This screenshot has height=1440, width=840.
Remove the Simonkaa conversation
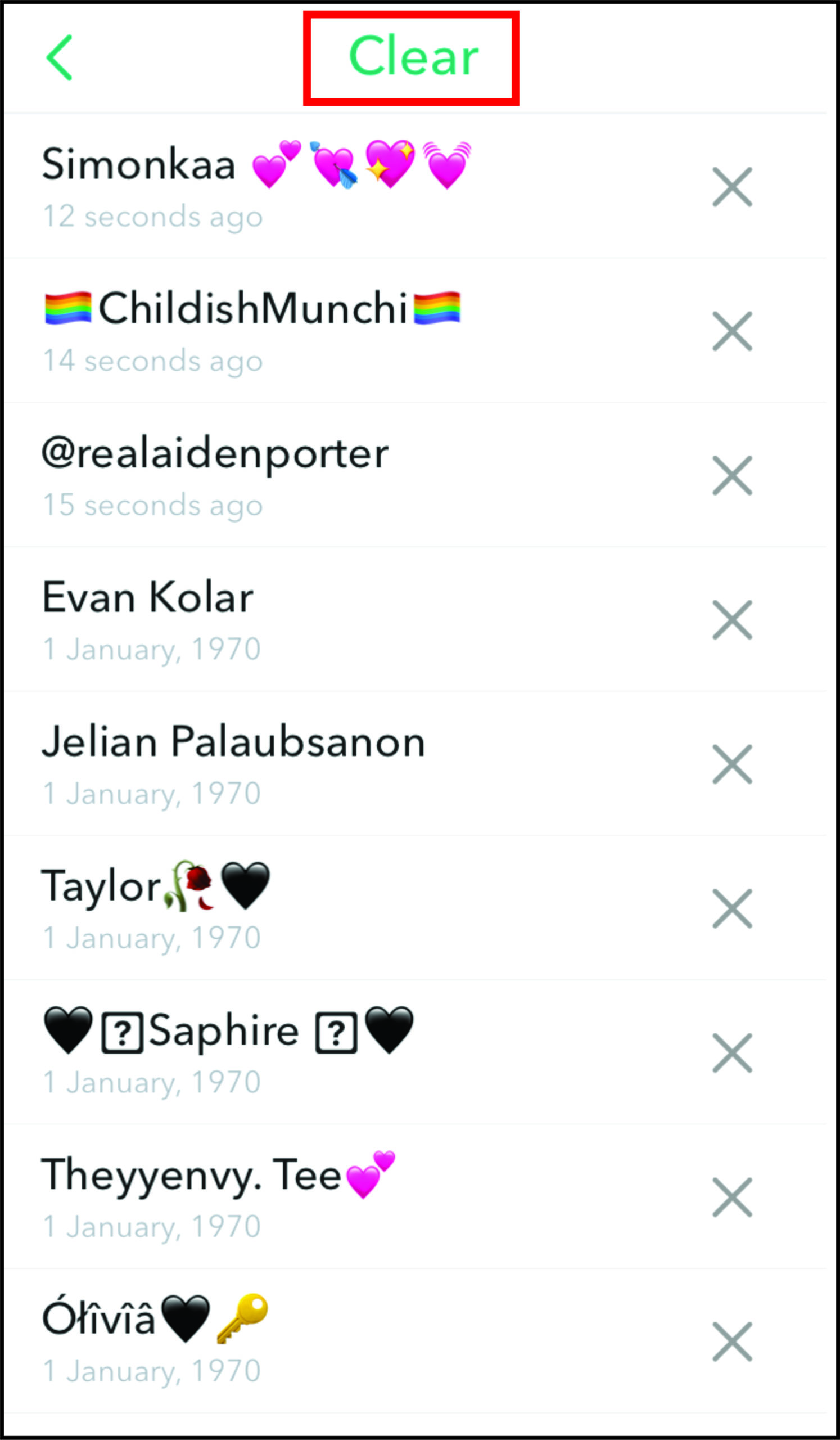(x=732, y=187)
